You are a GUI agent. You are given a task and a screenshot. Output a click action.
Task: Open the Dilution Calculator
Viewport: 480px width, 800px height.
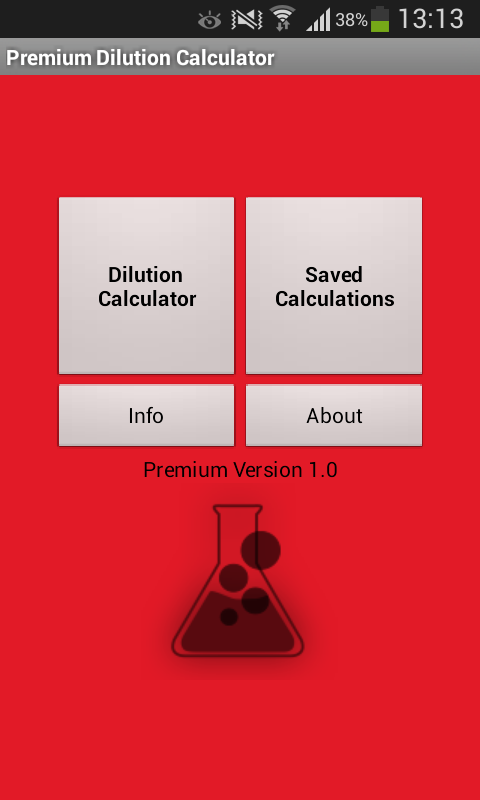pyautogui.click(x=146, y=286)
